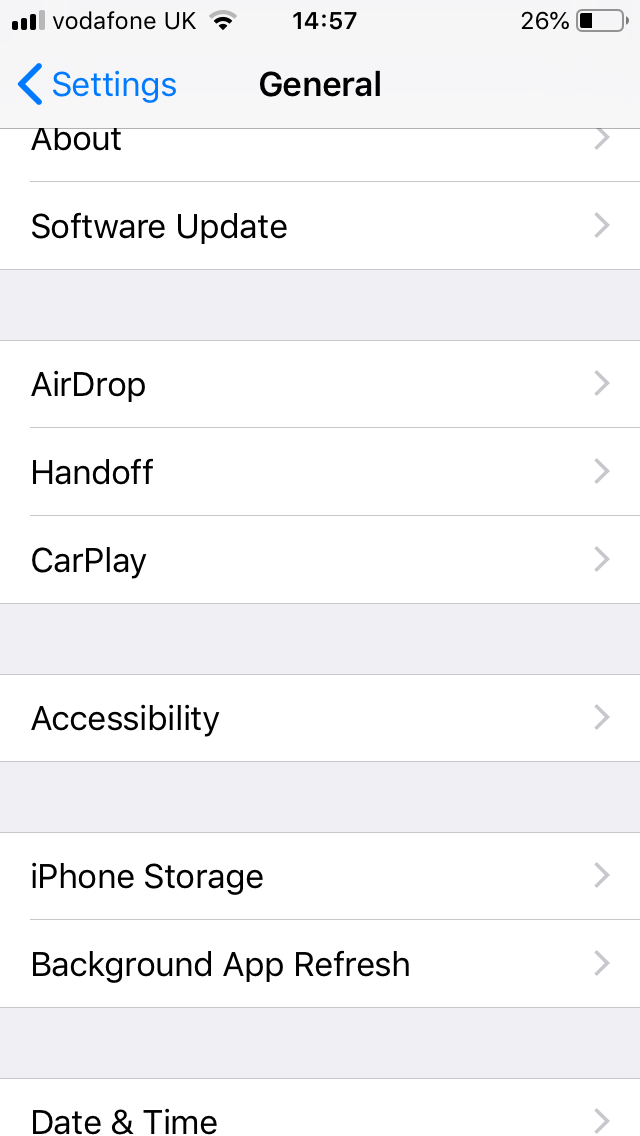Open Accessibility settings

click(x=320, y=718)
